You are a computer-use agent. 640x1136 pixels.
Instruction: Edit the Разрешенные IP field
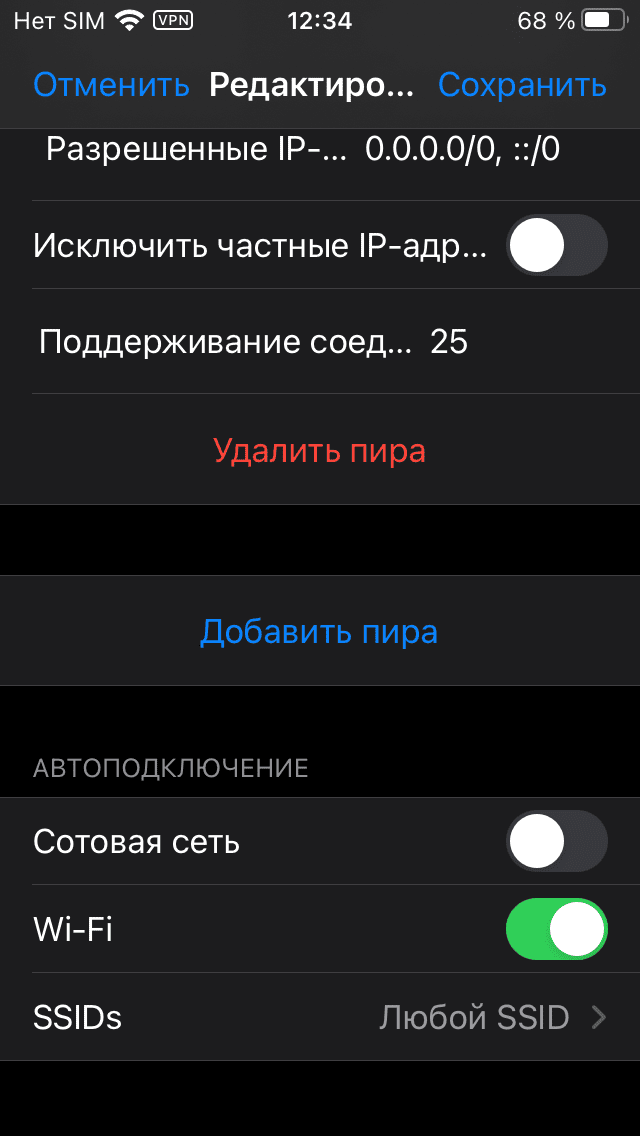point(462,150)
